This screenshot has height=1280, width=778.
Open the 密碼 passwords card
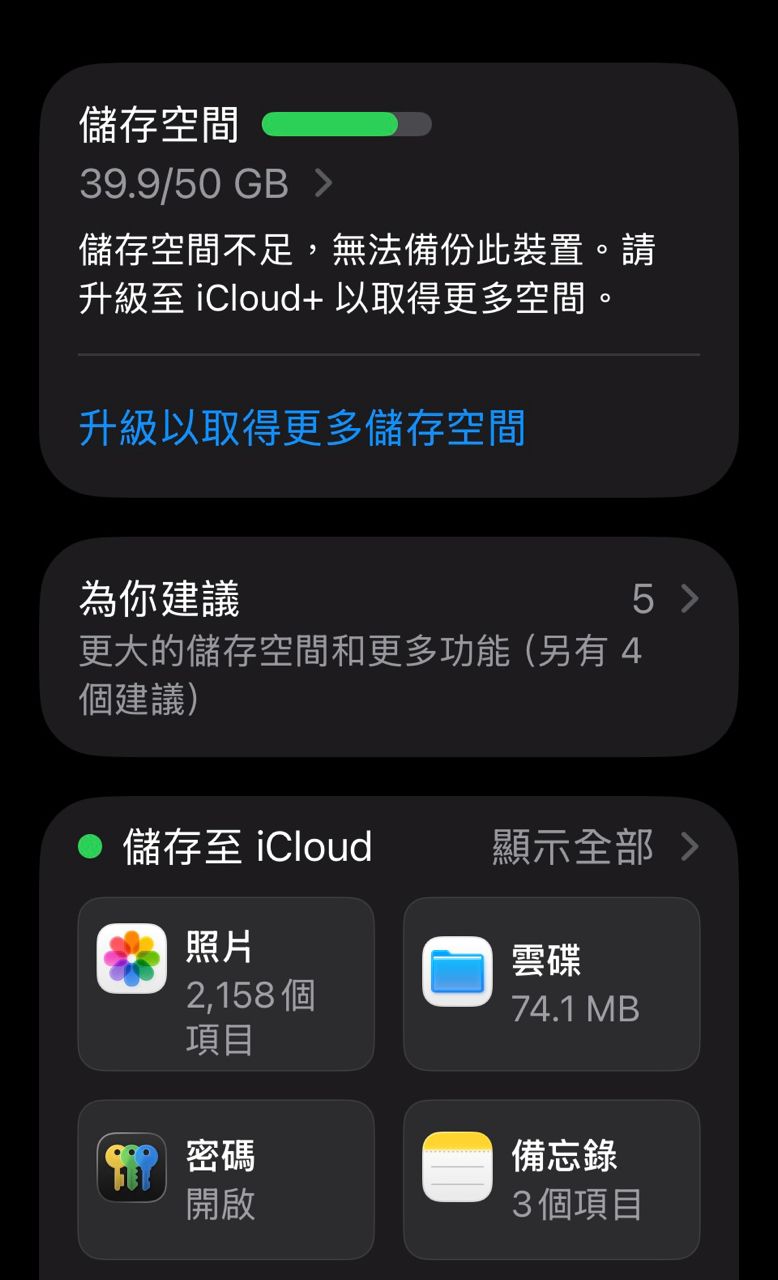226,1179
